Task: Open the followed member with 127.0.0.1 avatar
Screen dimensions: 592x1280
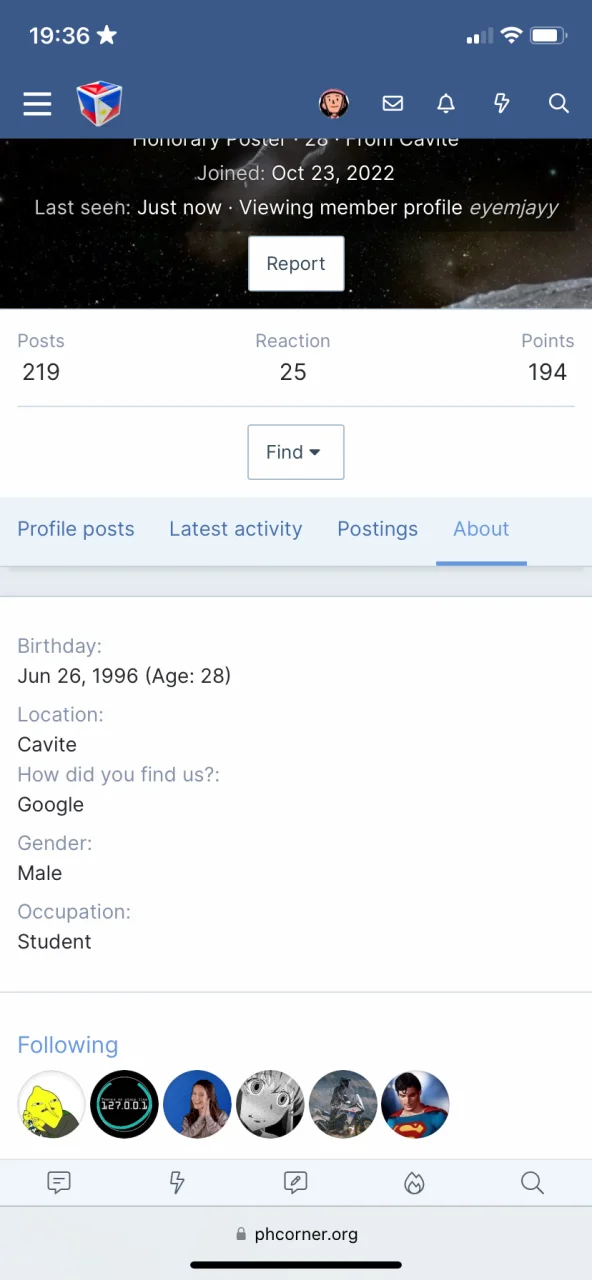Action: coord(125,1104)
